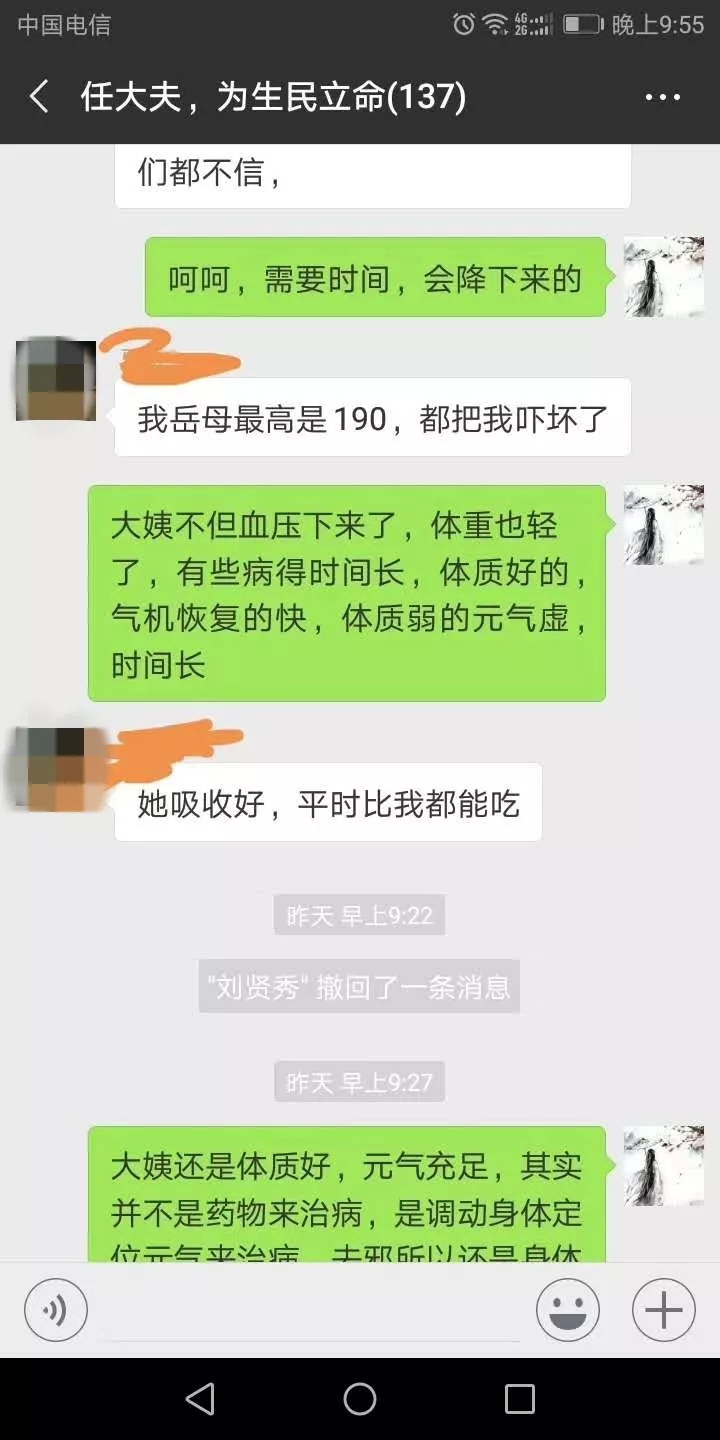This screenshot has width=720, height=1440.
Task: Tap the message text field
Action: coord(312,1310)
